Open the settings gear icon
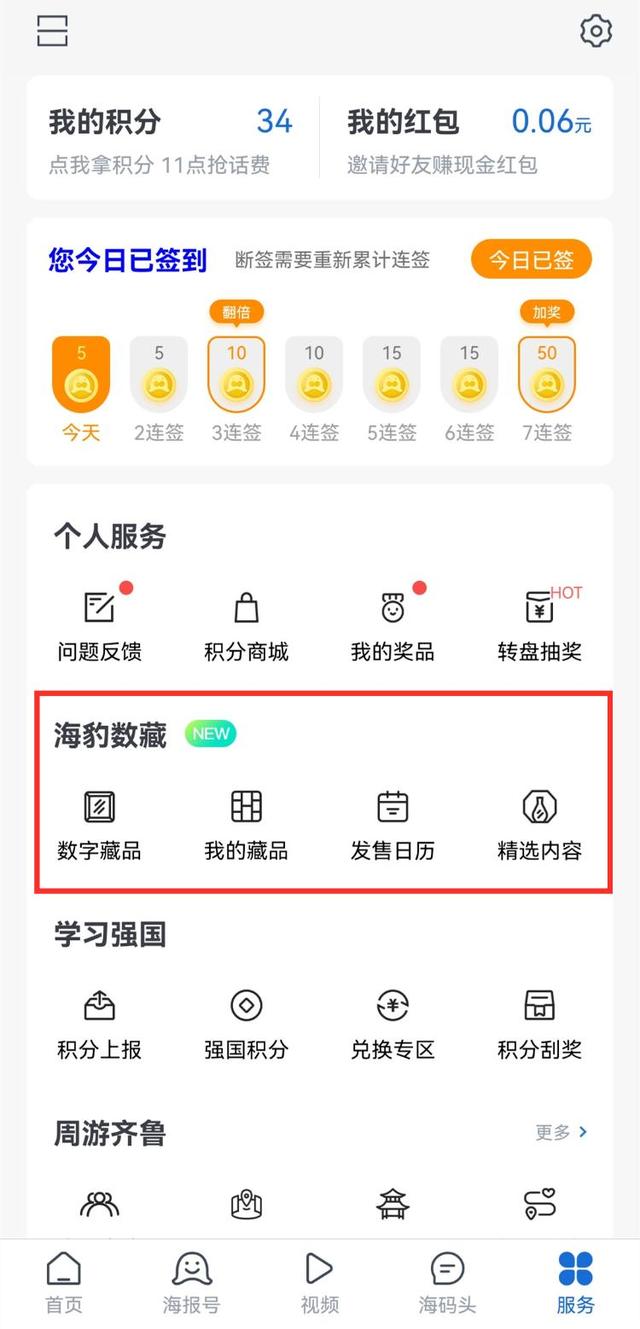 click(x=596, y=31)
